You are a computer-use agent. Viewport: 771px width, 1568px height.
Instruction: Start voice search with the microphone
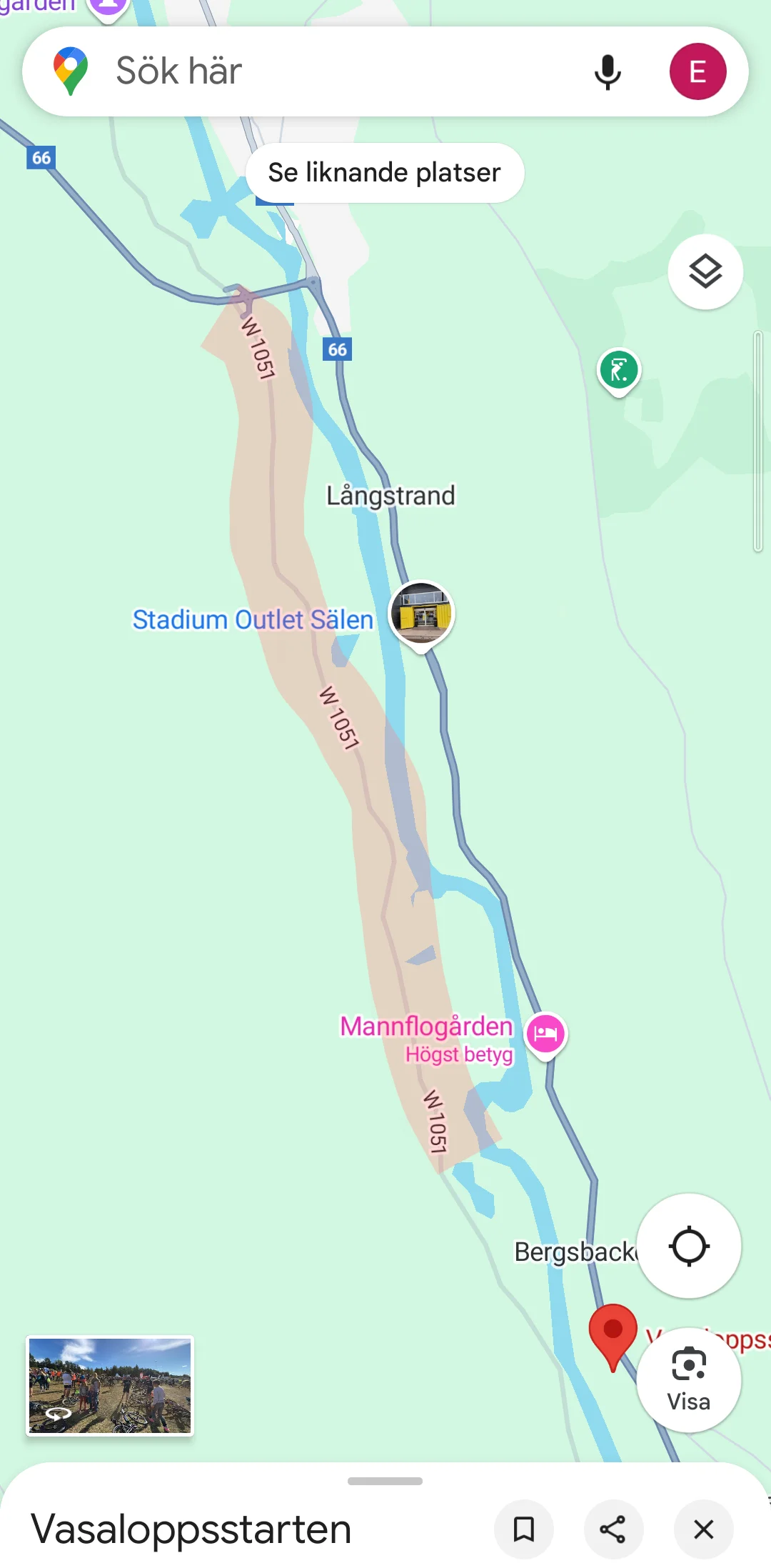coord(608,71)
